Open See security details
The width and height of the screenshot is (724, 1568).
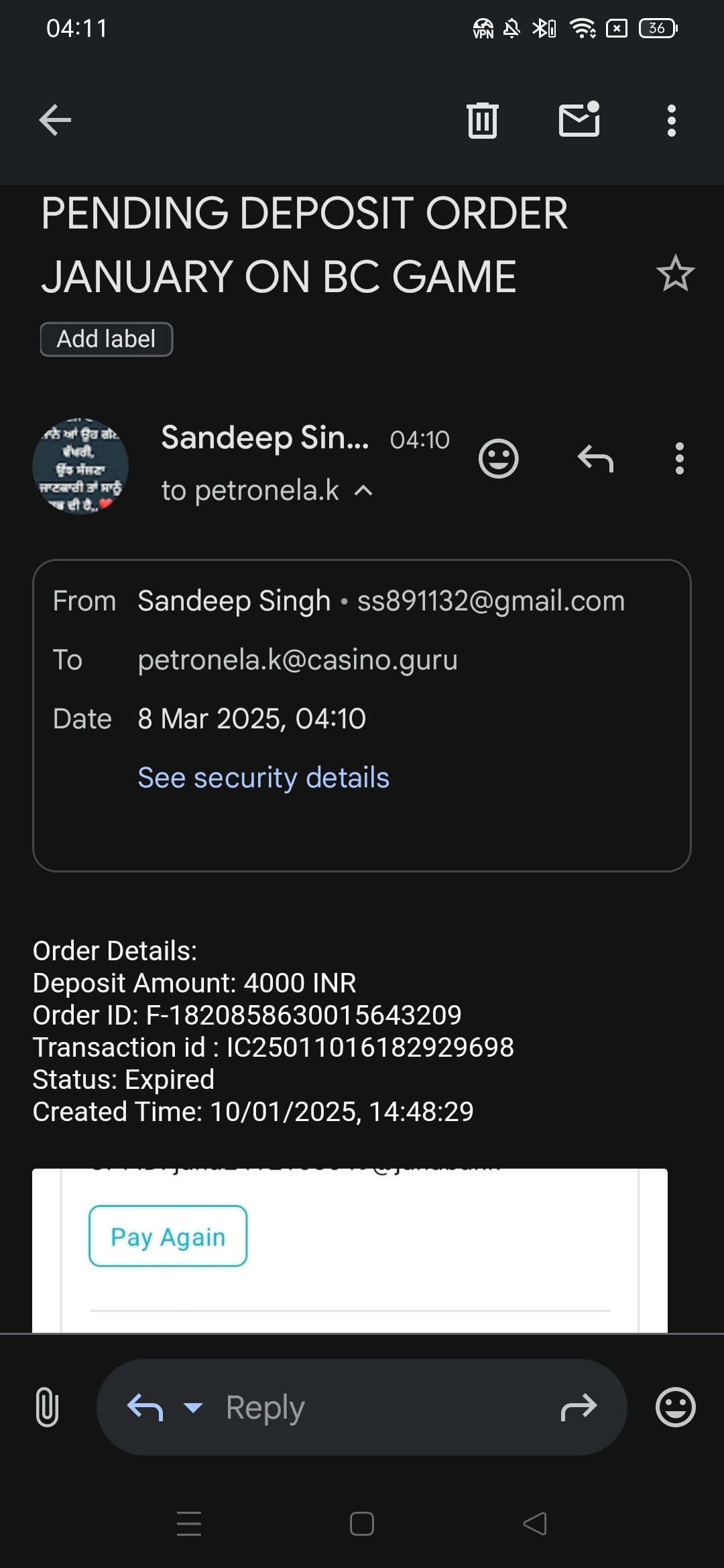coord(263,778)
